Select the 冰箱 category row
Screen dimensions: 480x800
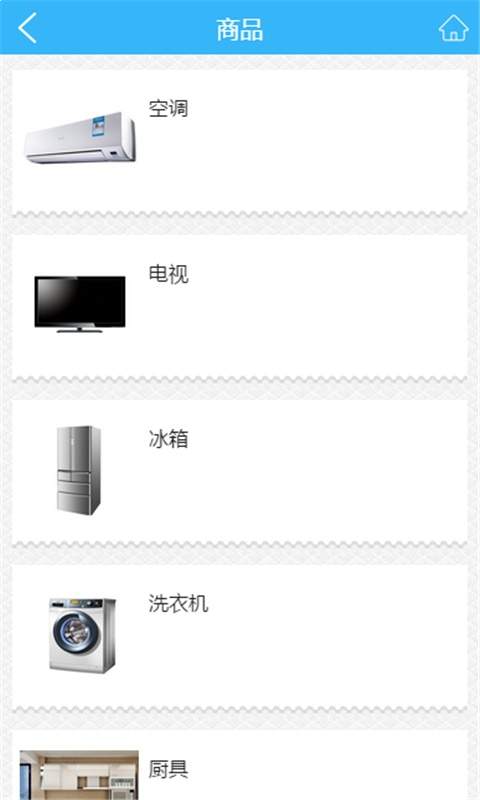(239, 471)
